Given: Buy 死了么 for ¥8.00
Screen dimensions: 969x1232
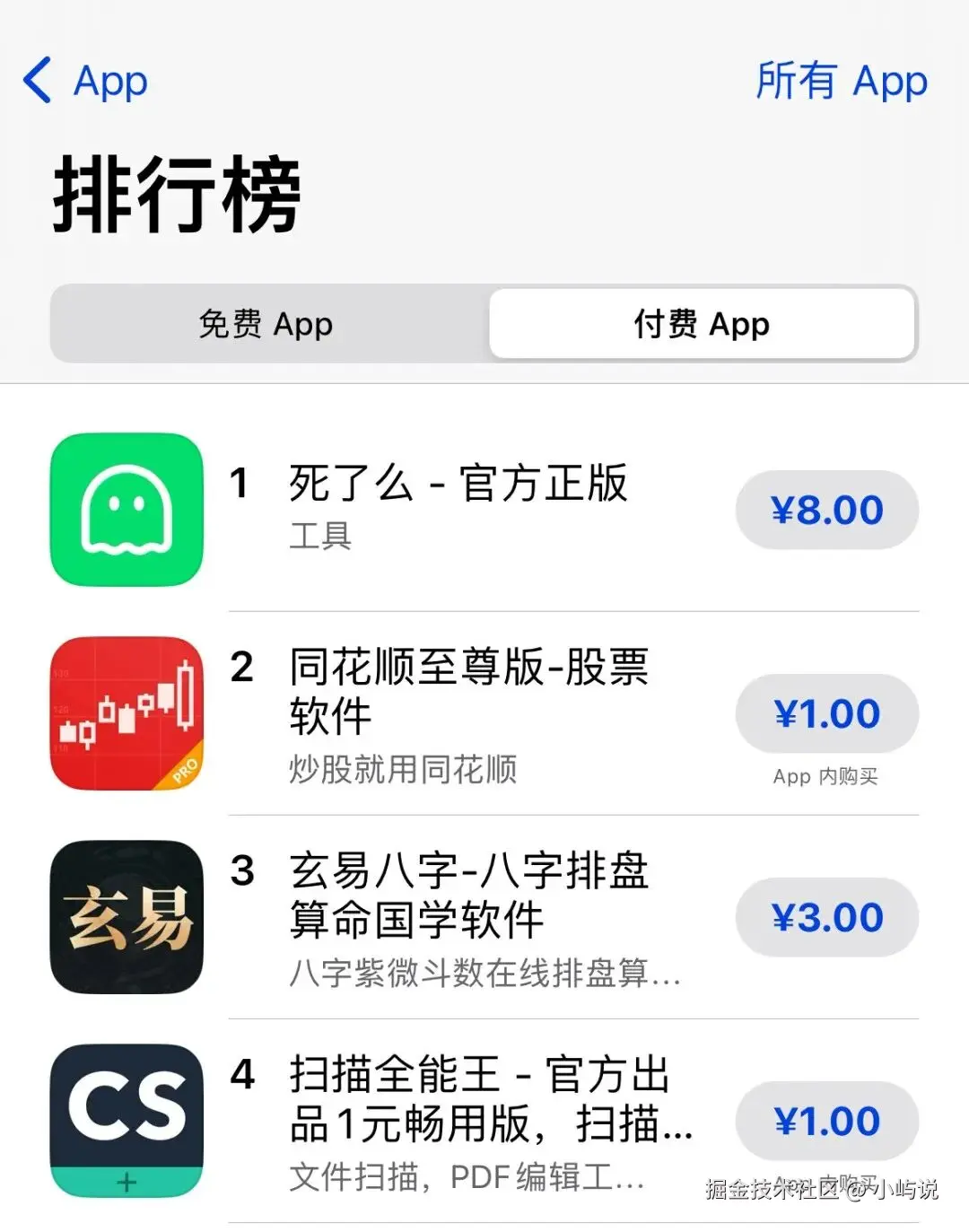Looking at the screenshot, I should [x=826, y=510].
